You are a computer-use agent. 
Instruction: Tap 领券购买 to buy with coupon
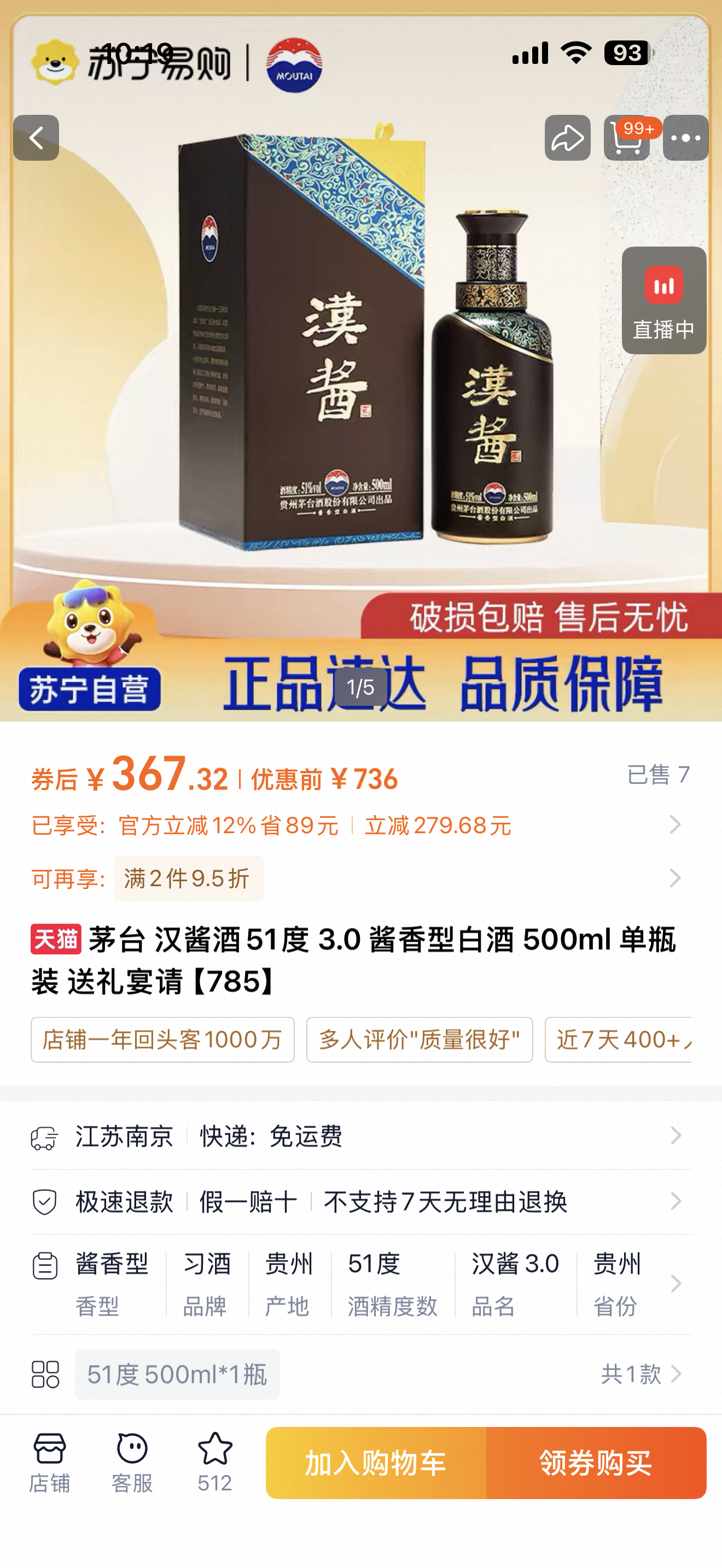pyautogui.click(x=596, y=1462)
